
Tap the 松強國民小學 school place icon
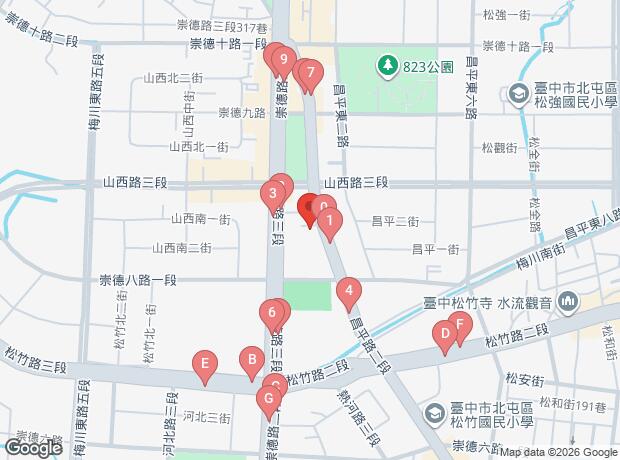pyautogui.click(x=519, y=93)
